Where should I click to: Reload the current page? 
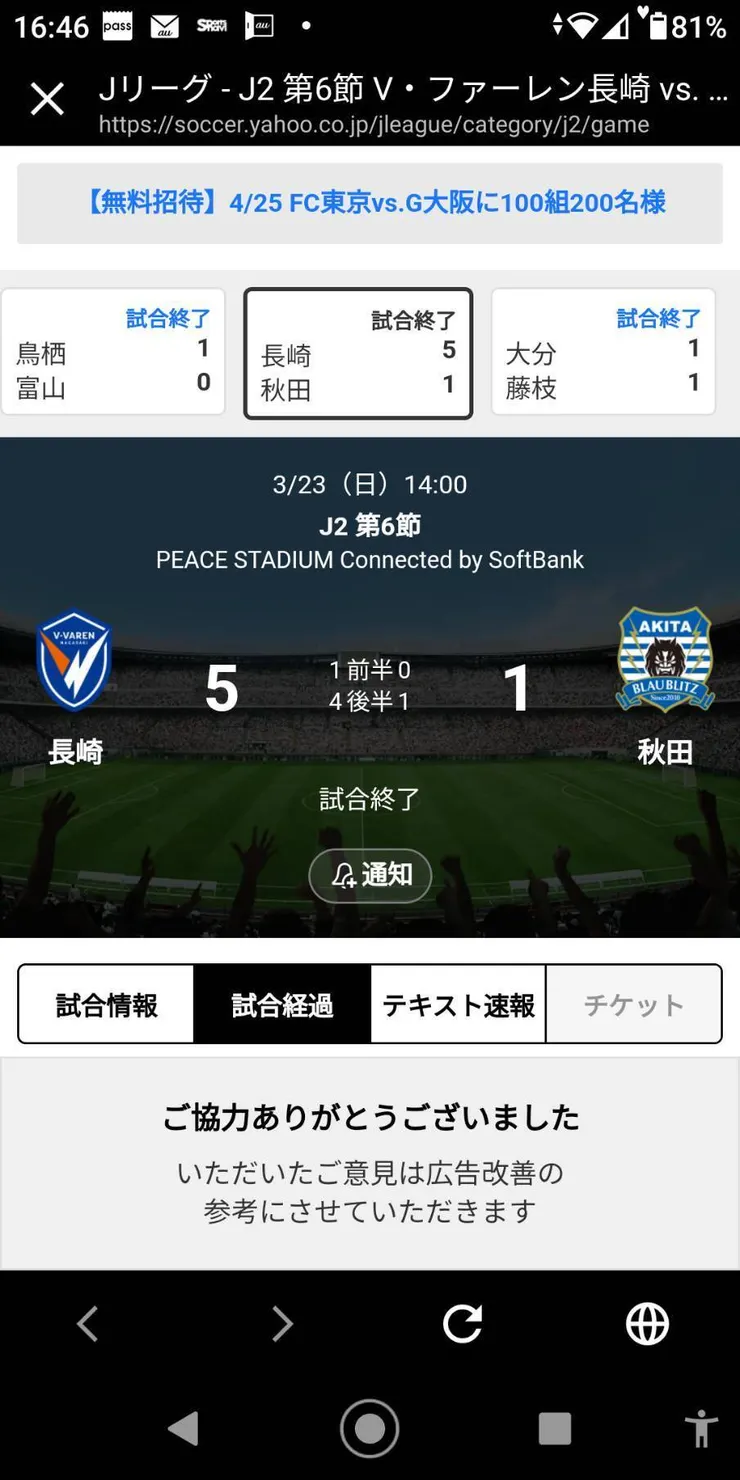click(x=462, y=1324)
